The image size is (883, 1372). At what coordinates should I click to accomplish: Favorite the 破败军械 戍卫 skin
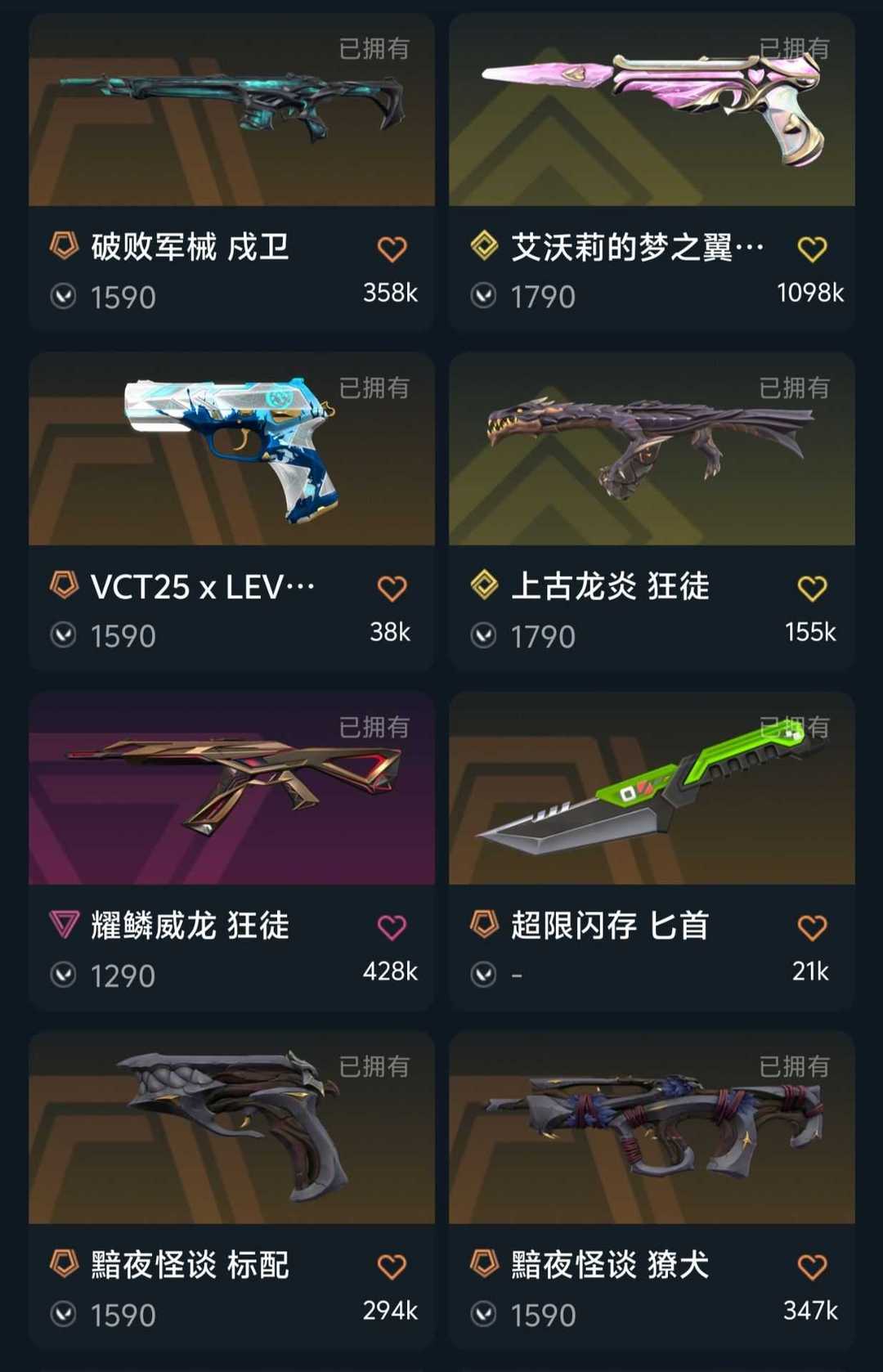[392, 249]
